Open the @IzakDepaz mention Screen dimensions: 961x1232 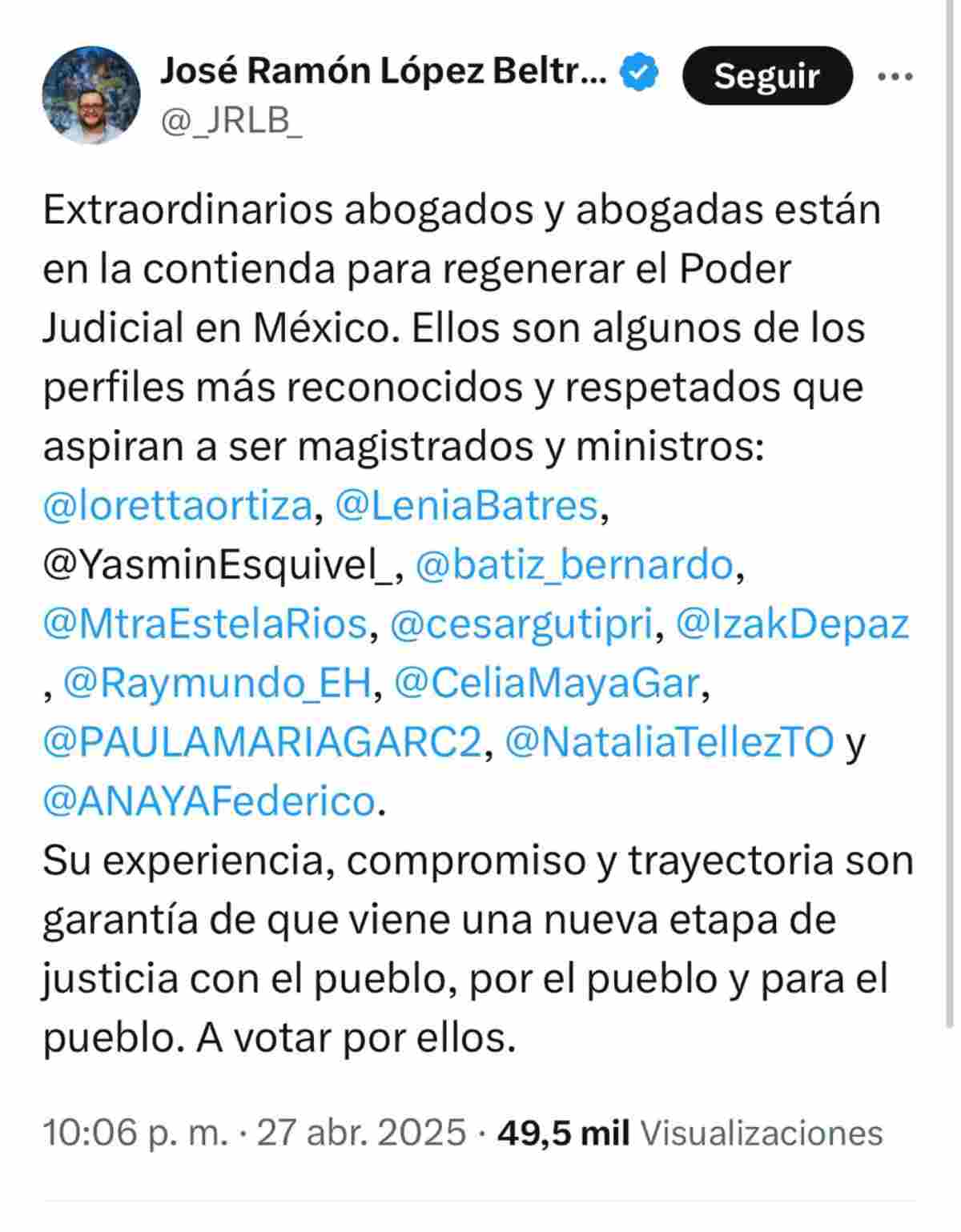(792, 624)
